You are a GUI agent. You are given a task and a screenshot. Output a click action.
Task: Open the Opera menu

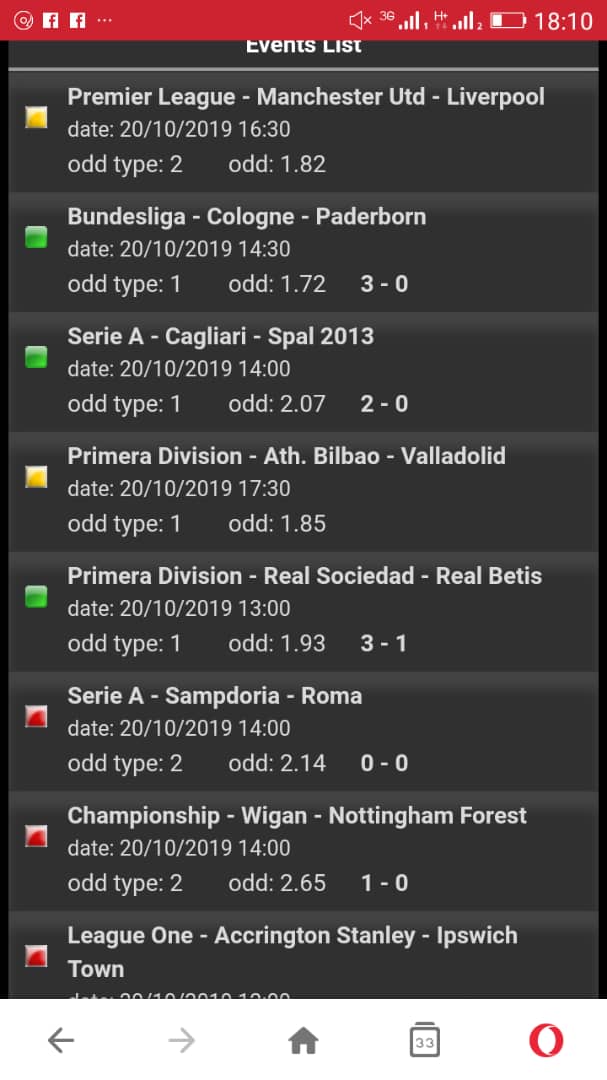[x=545, y=1041]
